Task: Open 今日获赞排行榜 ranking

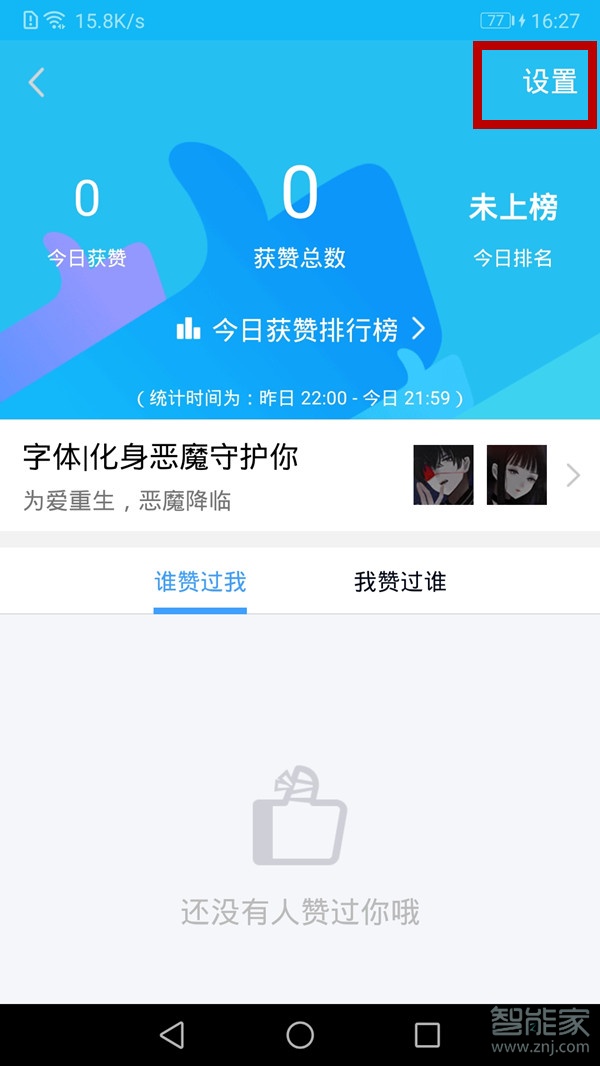Action: click(x=301, y=329)
